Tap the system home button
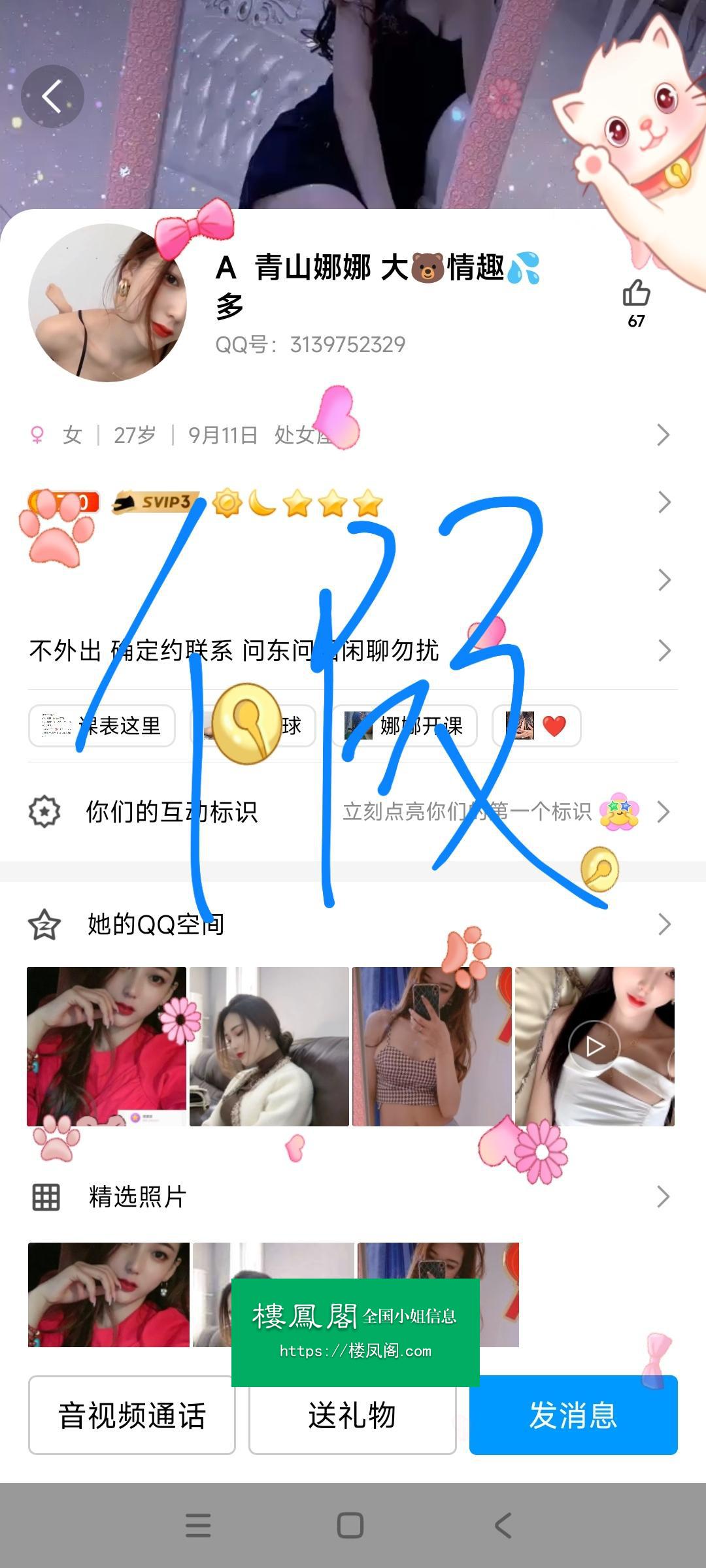The width and height of the screenshot is (706, 1568). click(350, 1526)
